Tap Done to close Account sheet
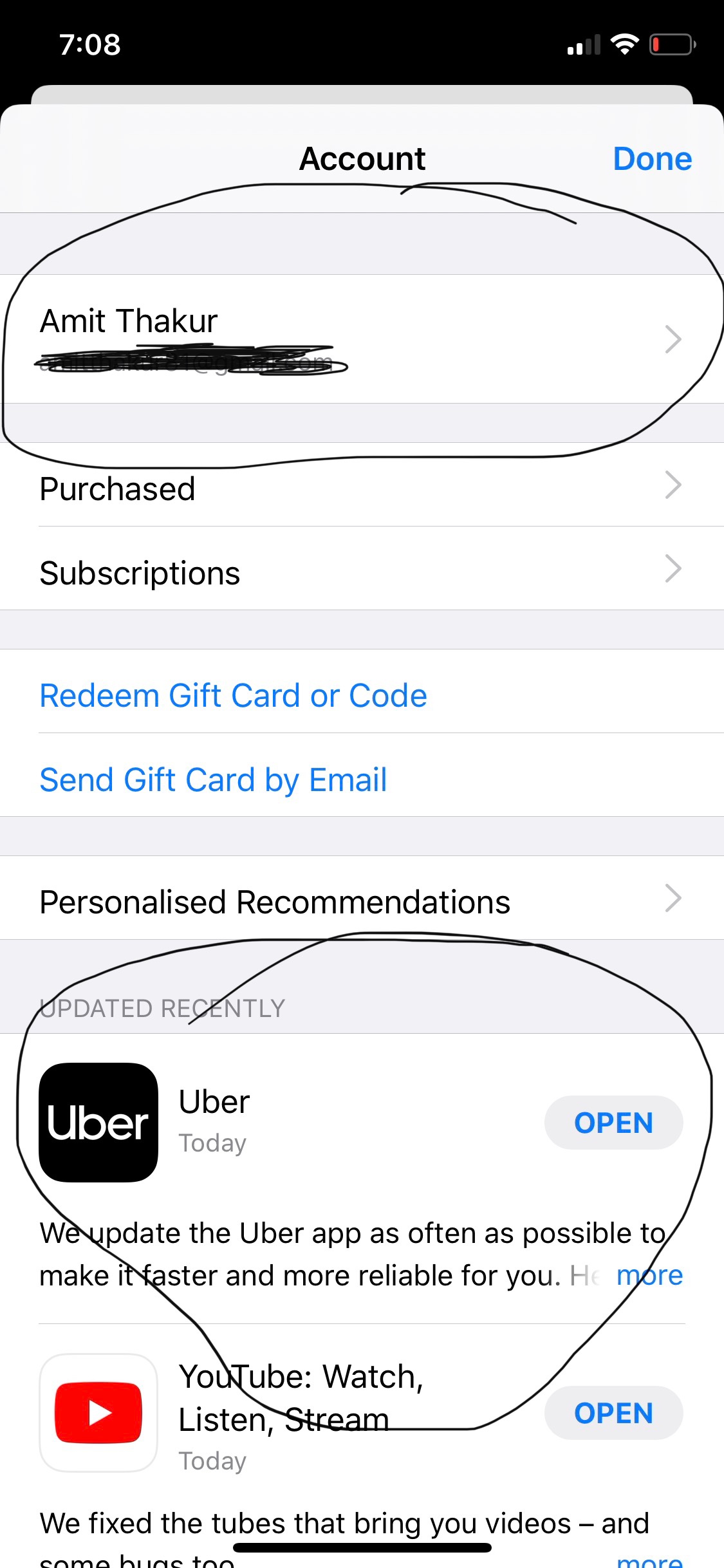This screenshot has width=724, height=1568. coord(652,159)
